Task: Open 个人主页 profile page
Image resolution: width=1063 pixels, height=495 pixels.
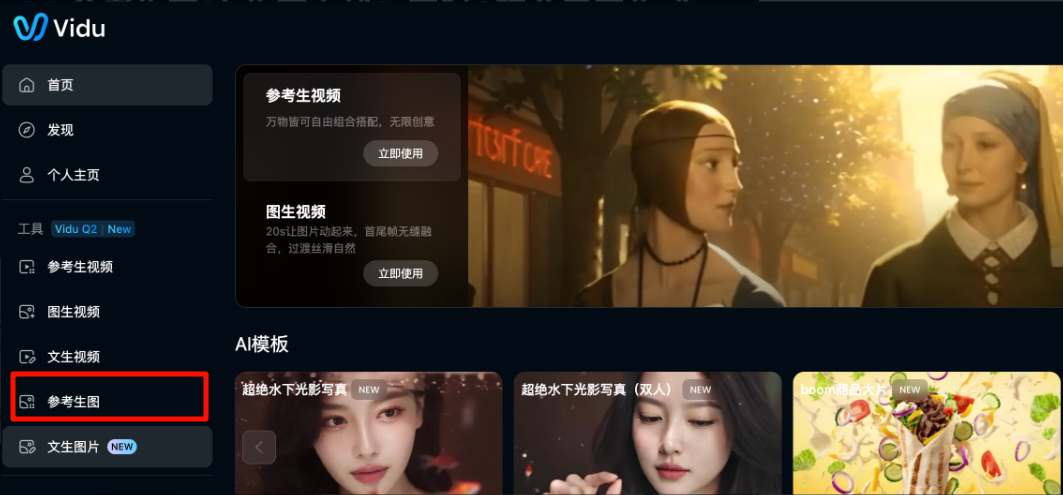Action: coord(72,175)
